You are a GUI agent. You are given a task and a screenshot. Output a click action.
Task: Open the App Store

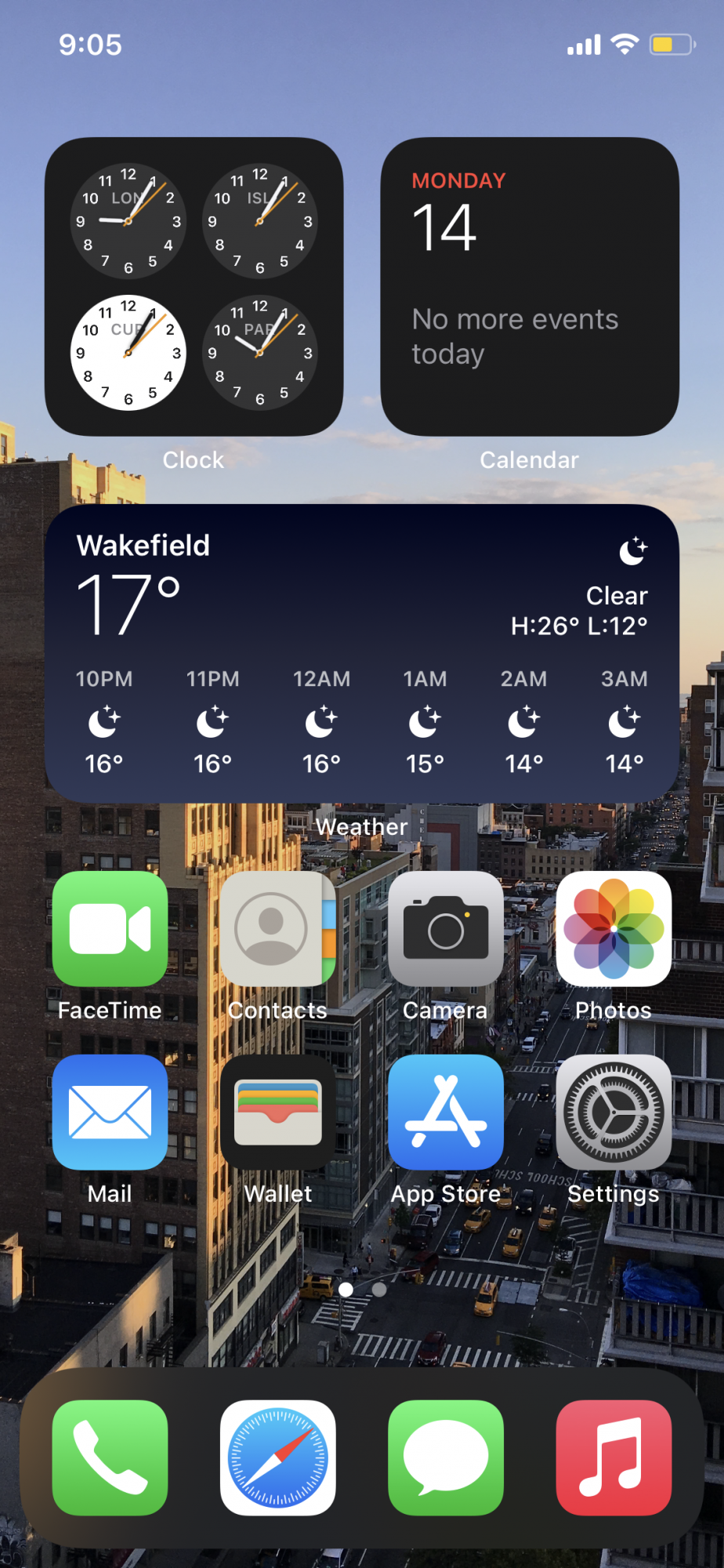[x=446, y=1112]
